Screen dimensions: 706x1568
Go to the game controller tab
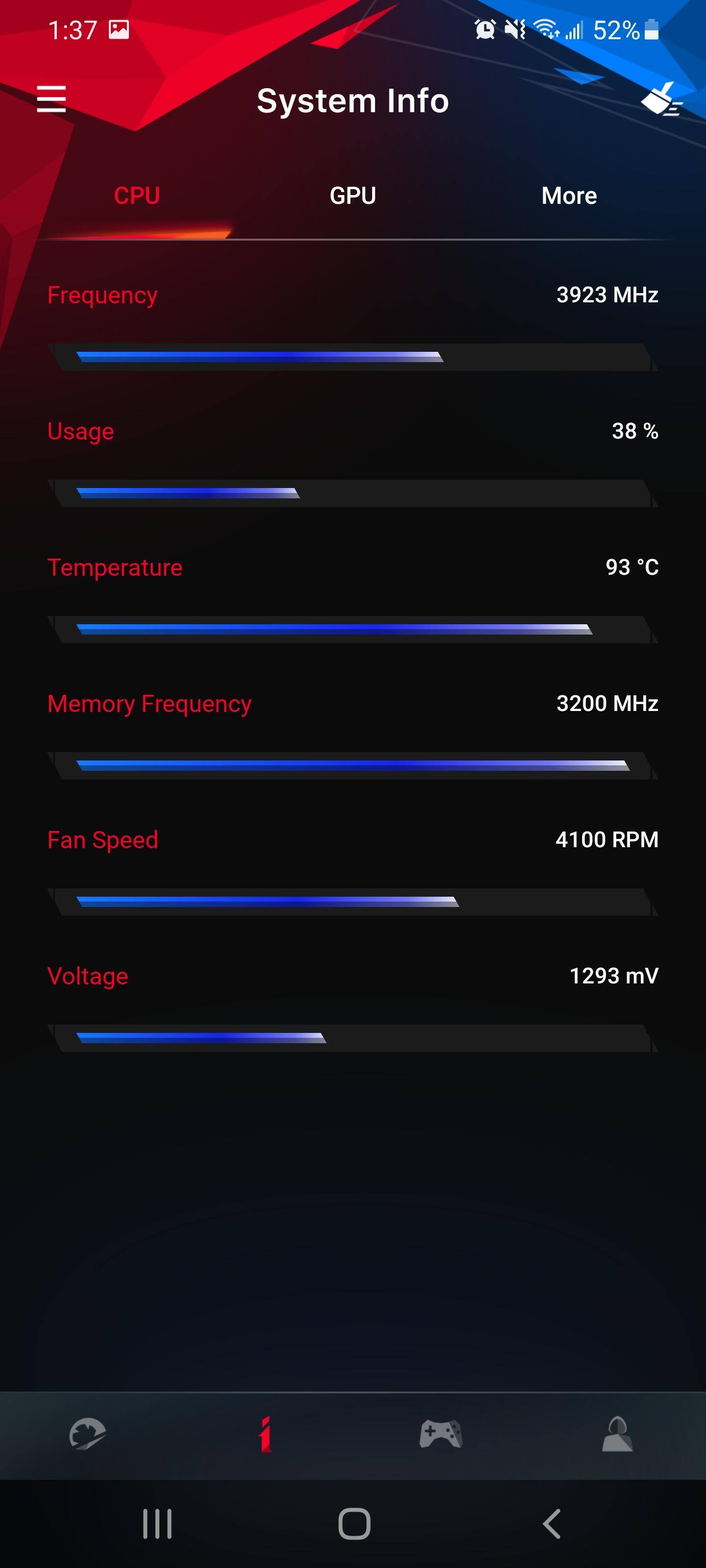[441, 1434]
